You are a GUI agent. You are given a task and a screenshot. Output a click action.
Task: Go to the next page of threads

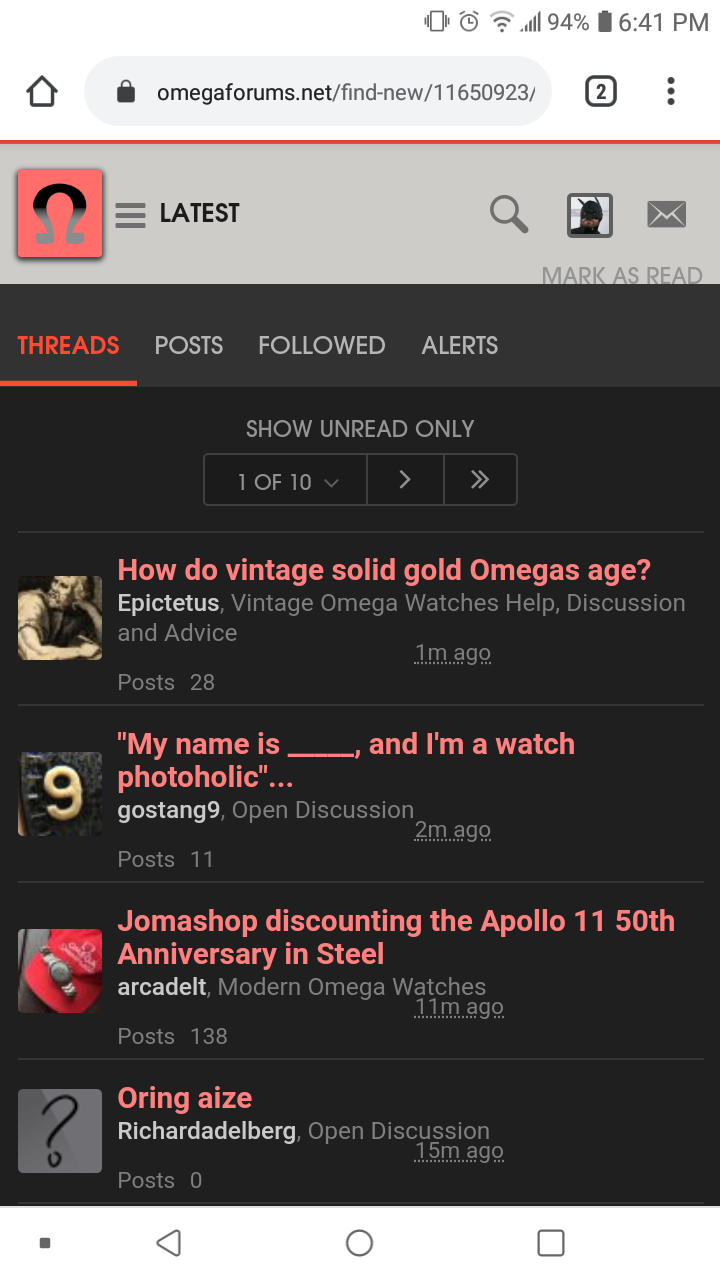[x=405, y=481]
